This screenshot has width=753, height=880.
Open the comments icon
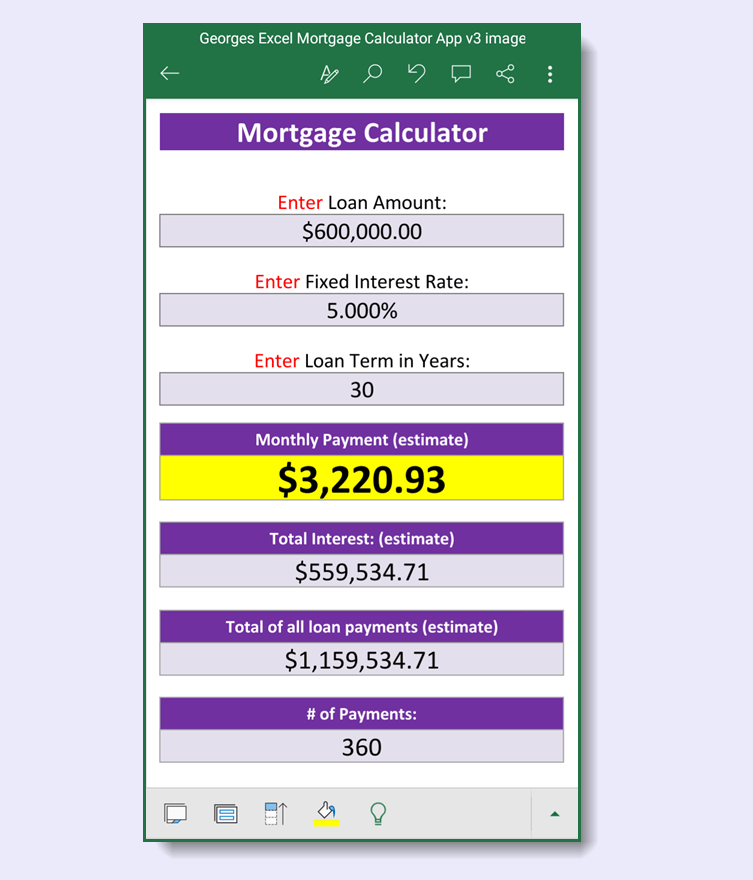click(x=460, y=73)
